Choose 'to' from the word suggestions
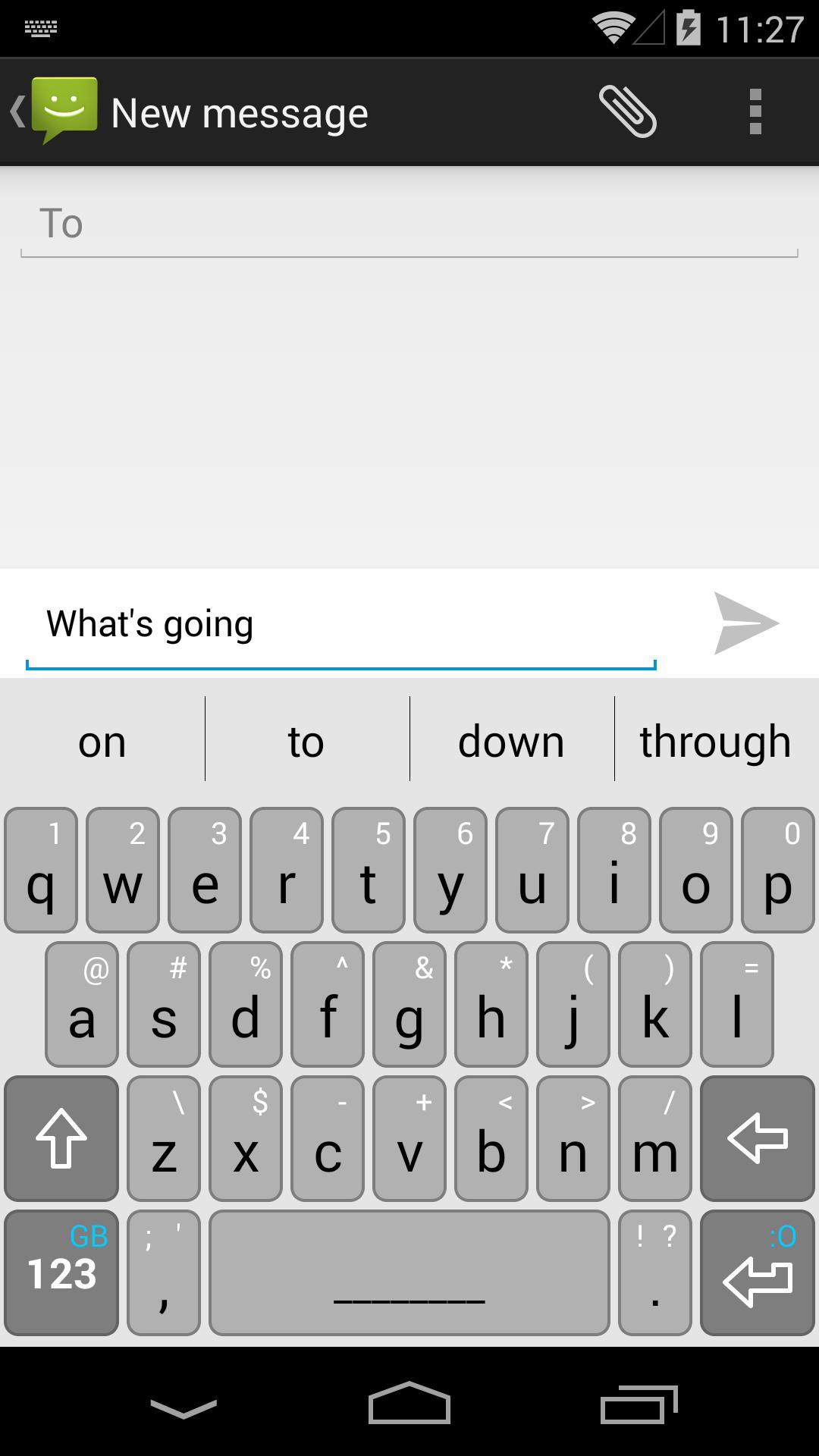Image resolution: width=819 pixels, height=1456 pixels. click(x=306, y=741)
